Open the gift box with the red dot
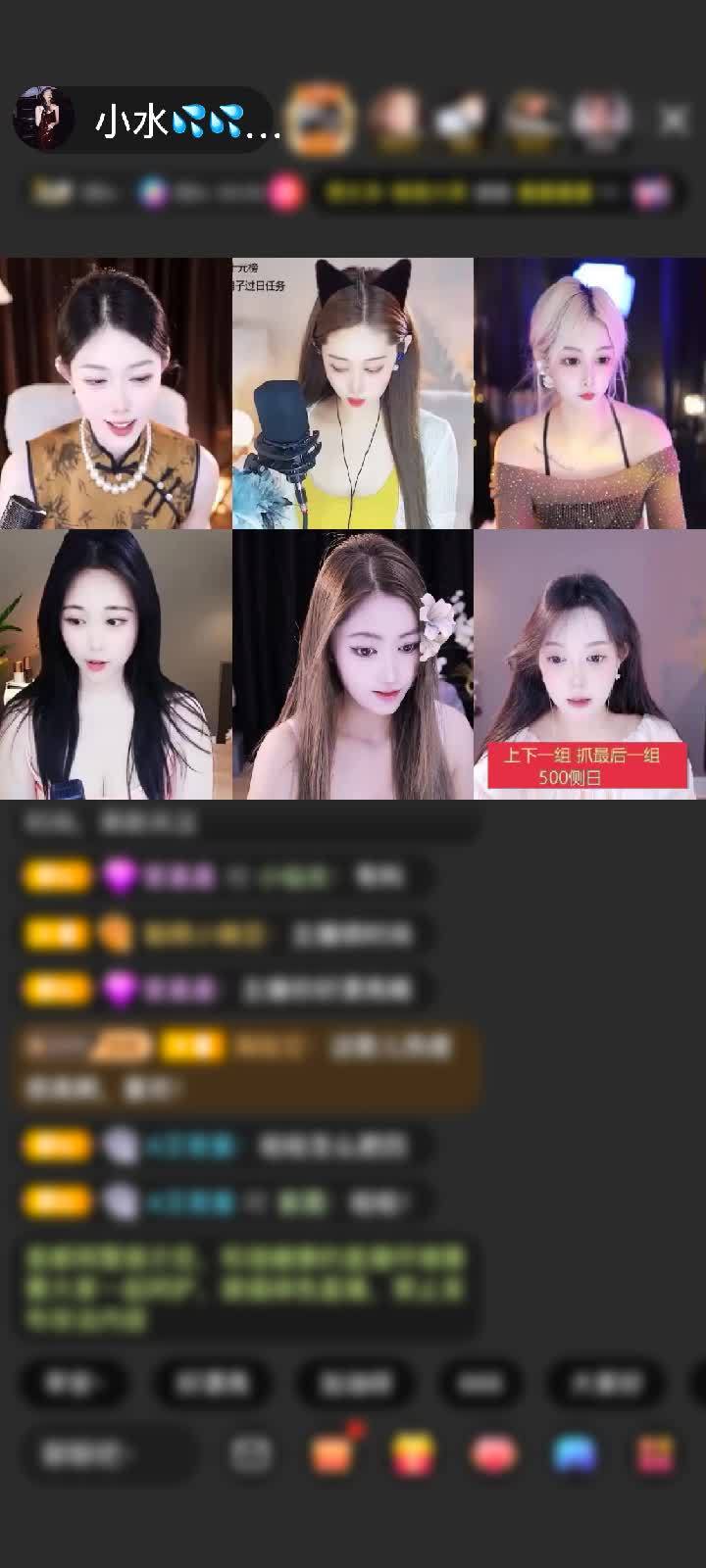 pyautogui.click(x=332, y=1454)
